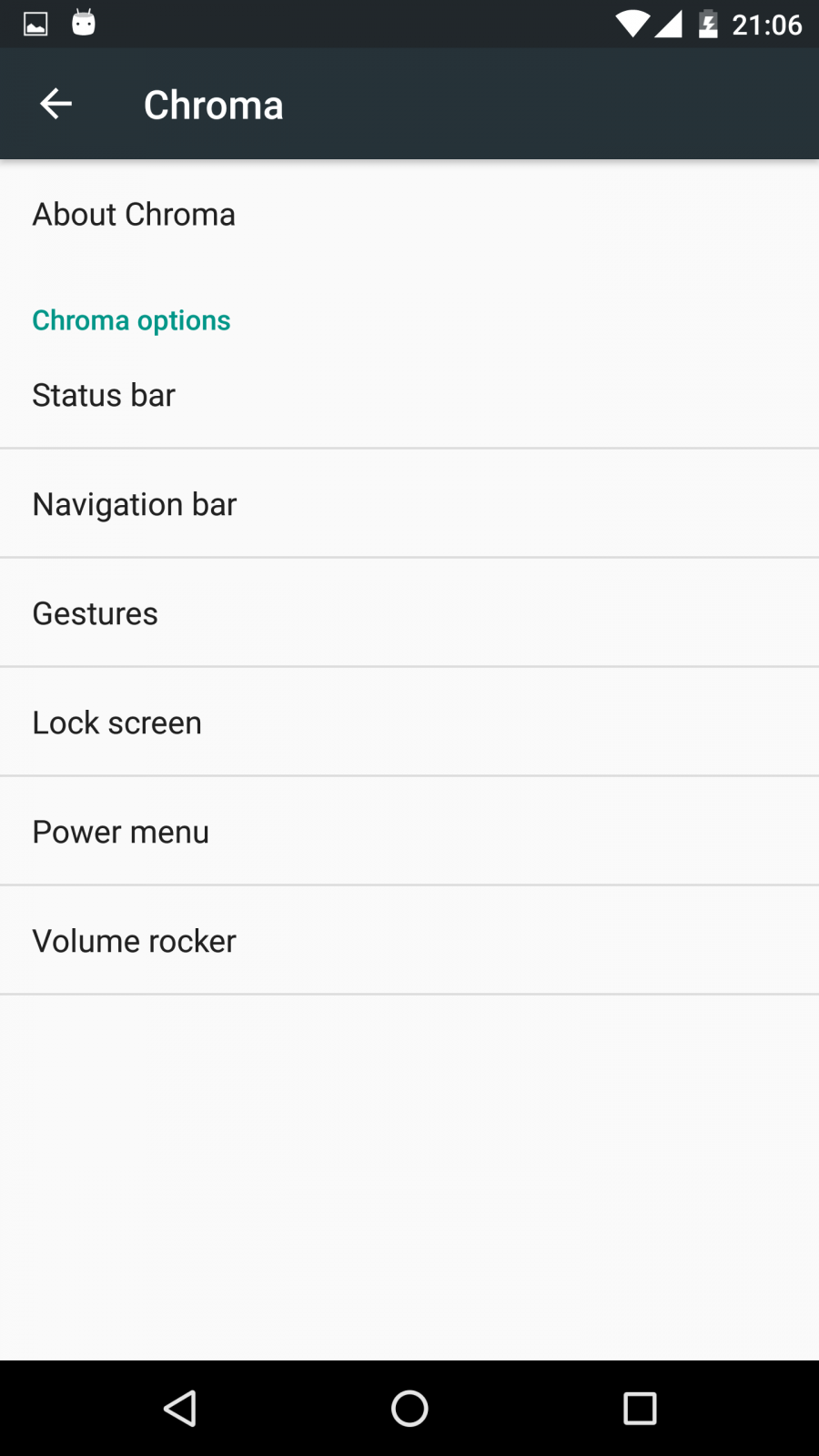Go back using the app bar arrow
The height and width of the screenshot is (1456, 819).
click(56, 104)
